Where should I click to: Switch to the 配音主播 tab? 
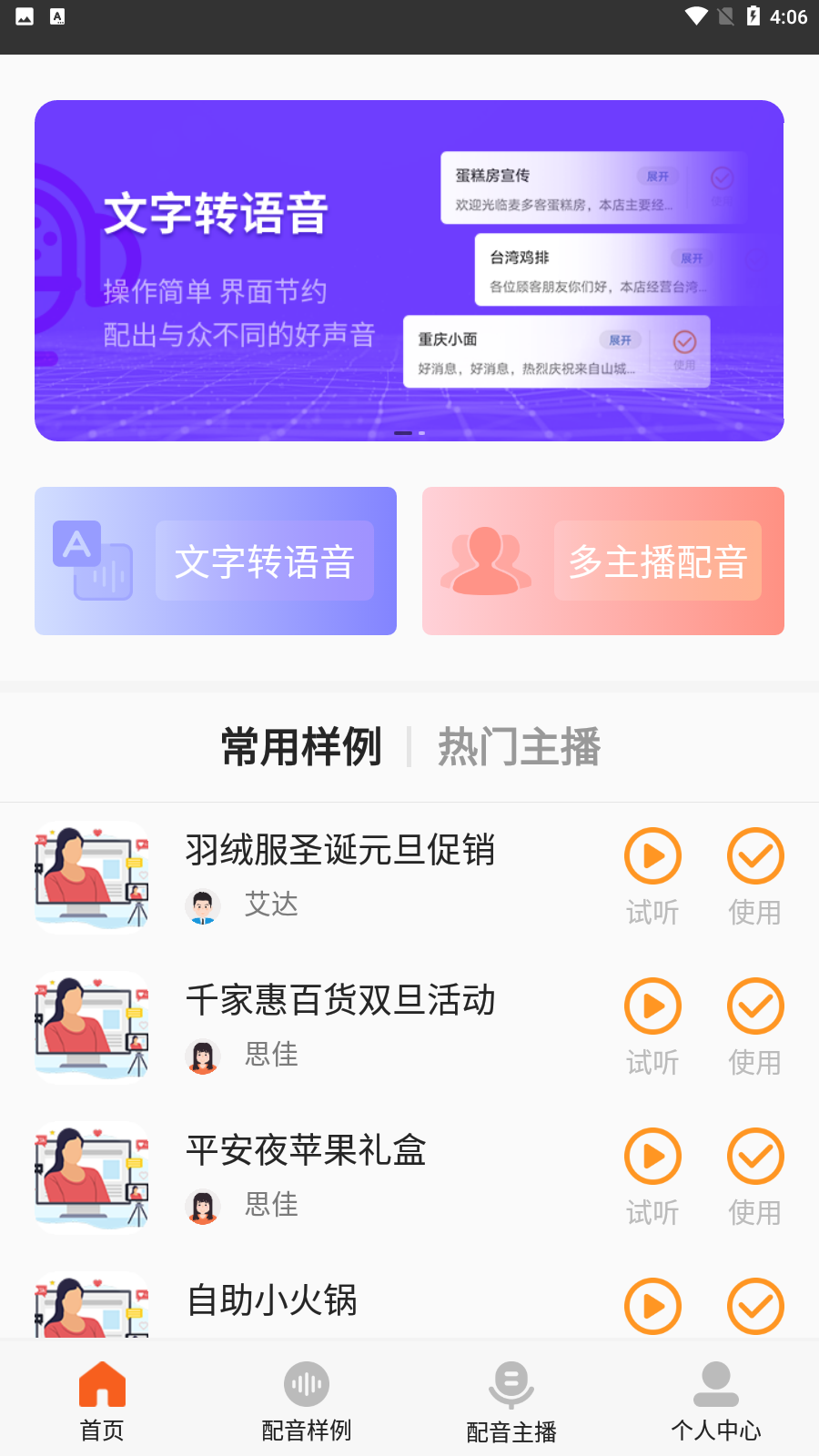point(511,1401)
